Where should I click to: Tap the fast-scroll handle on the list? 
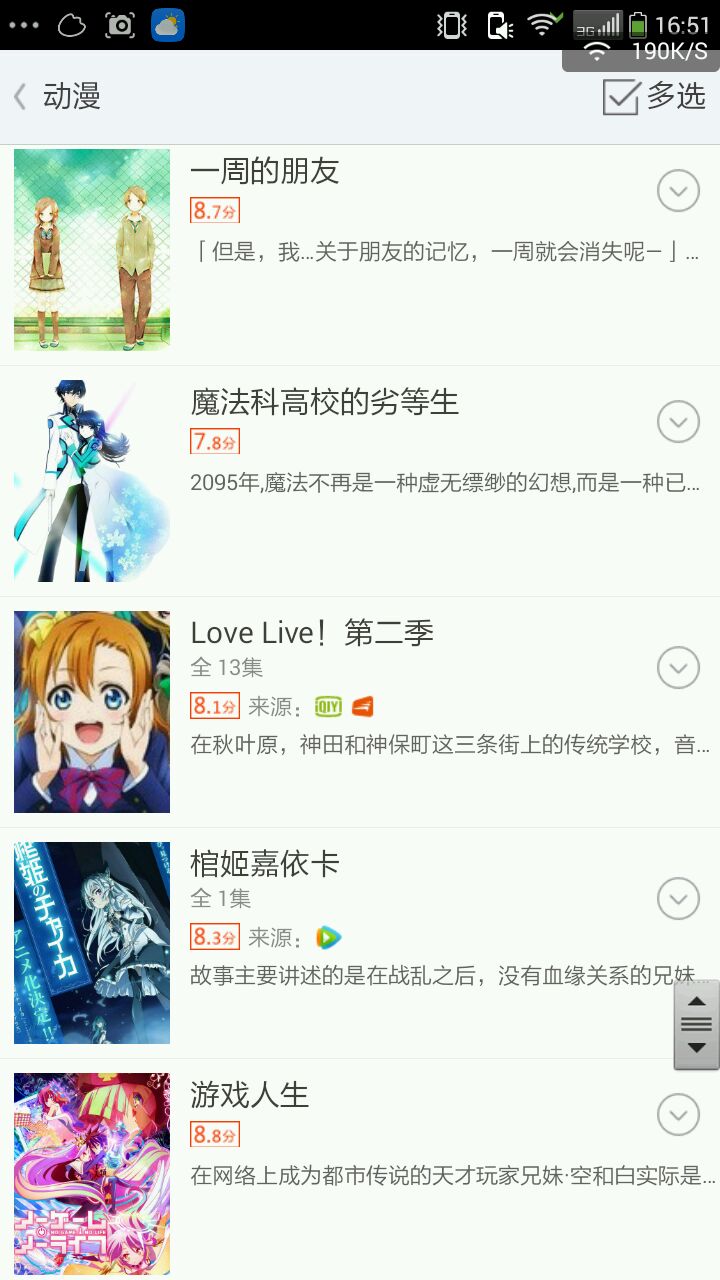tap(696, 1025)
